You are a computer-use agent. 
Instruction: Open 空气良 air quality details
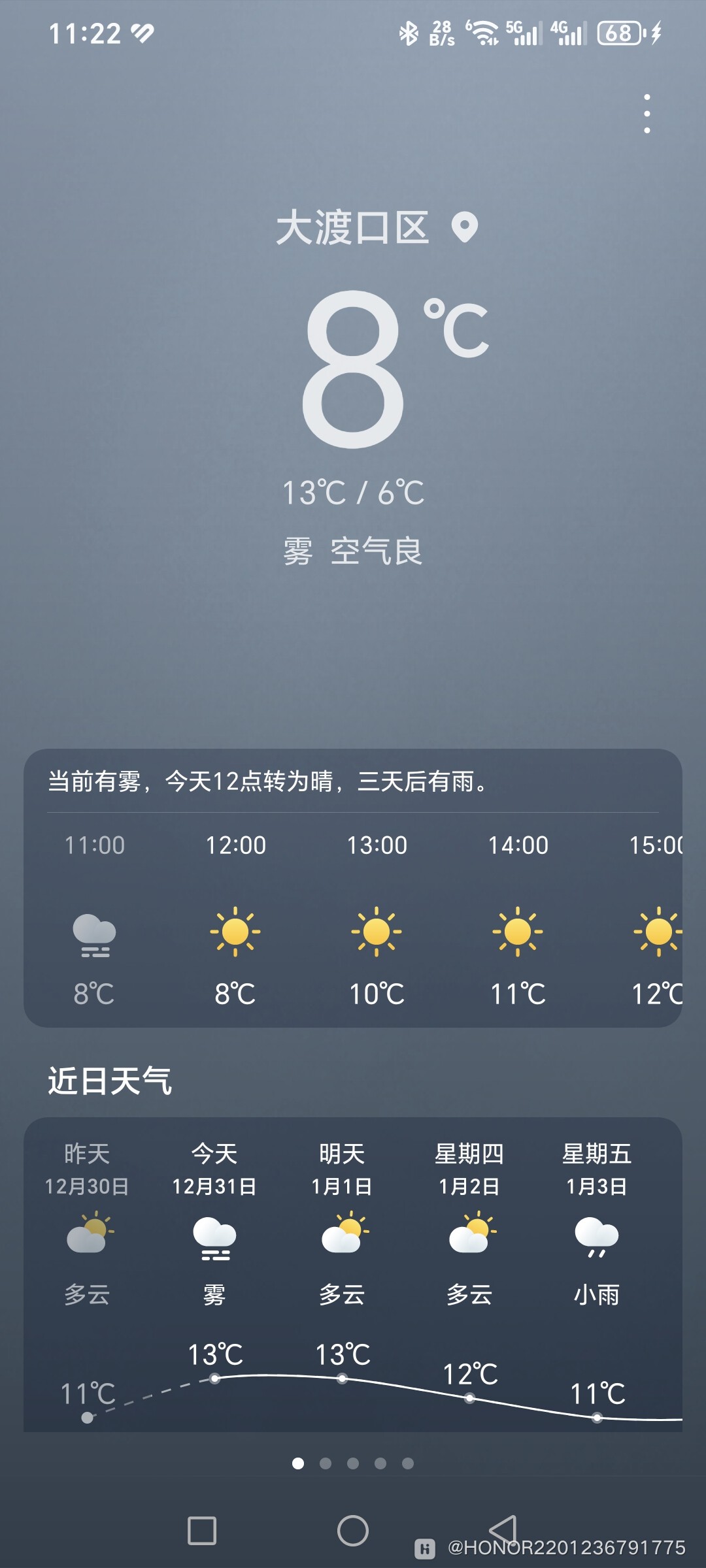point(377,551)
